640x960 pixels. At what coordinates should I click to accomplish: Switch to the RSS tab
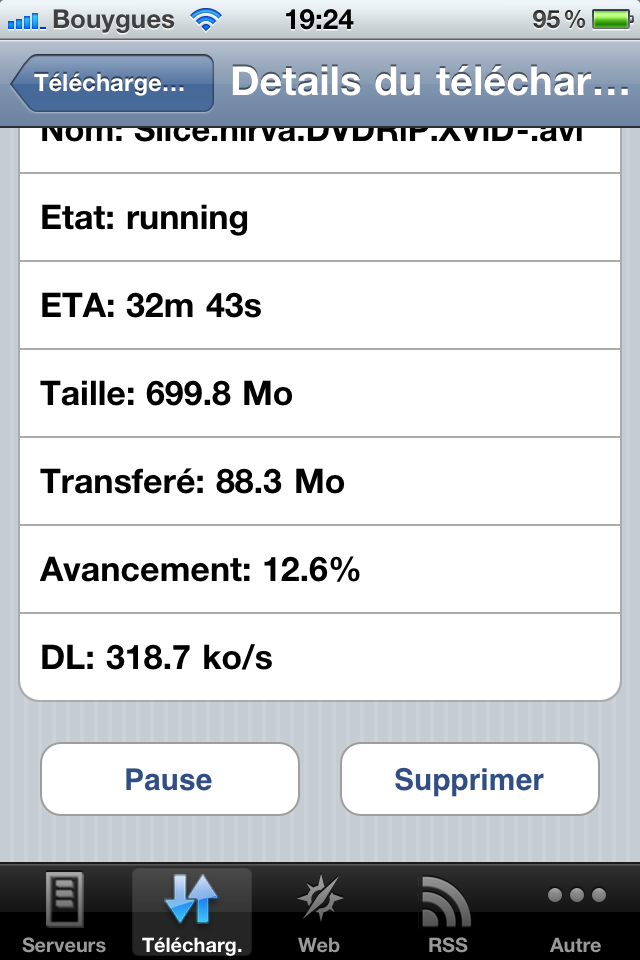(447, 912)
